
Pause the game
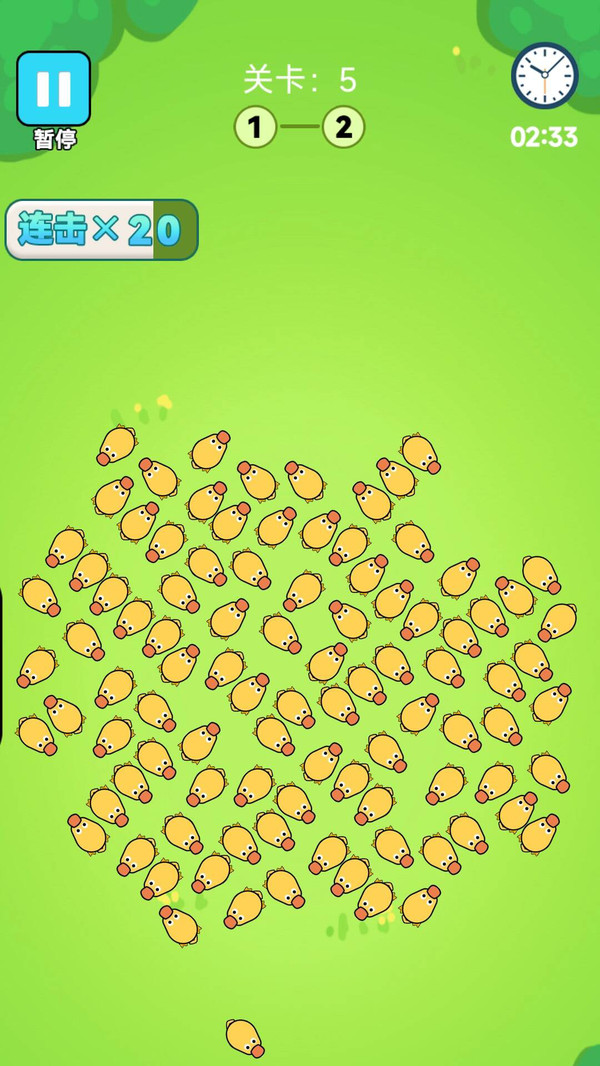tap(53, 89)
